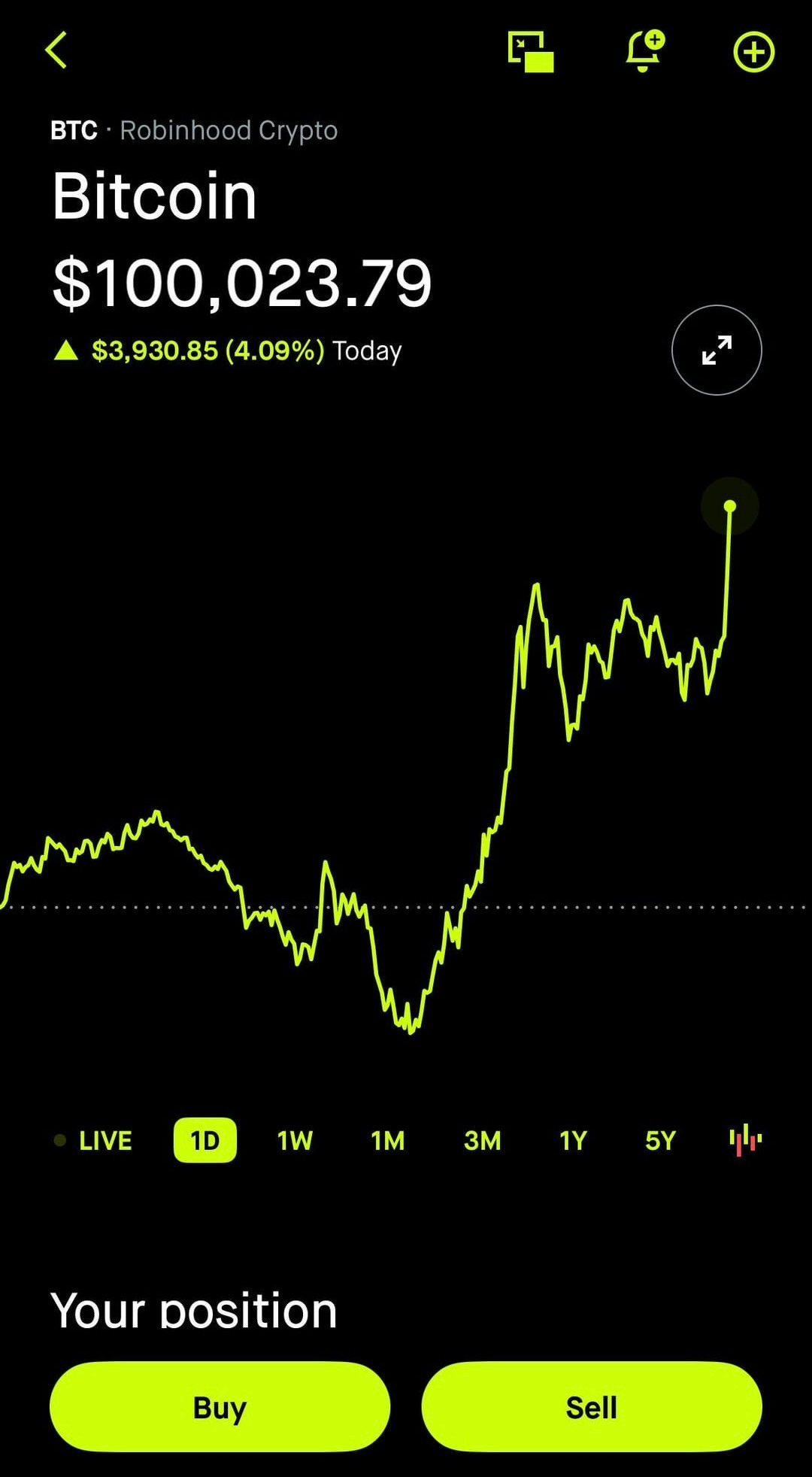Switch to the 1W range
Viewport: 812px width, 1477px height.
pos(295,1141)
